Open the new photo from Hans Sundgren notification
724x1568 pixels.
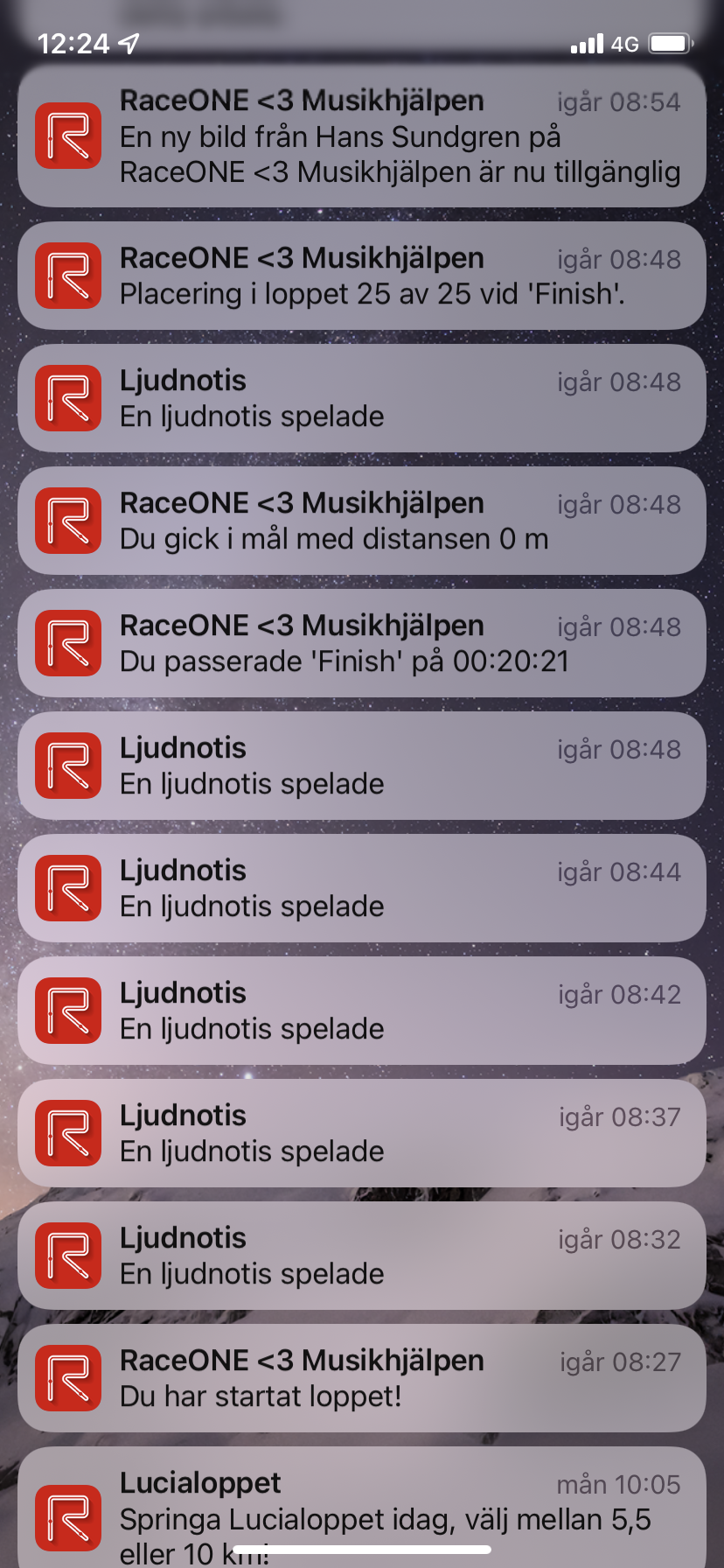[x=362, y=136]
